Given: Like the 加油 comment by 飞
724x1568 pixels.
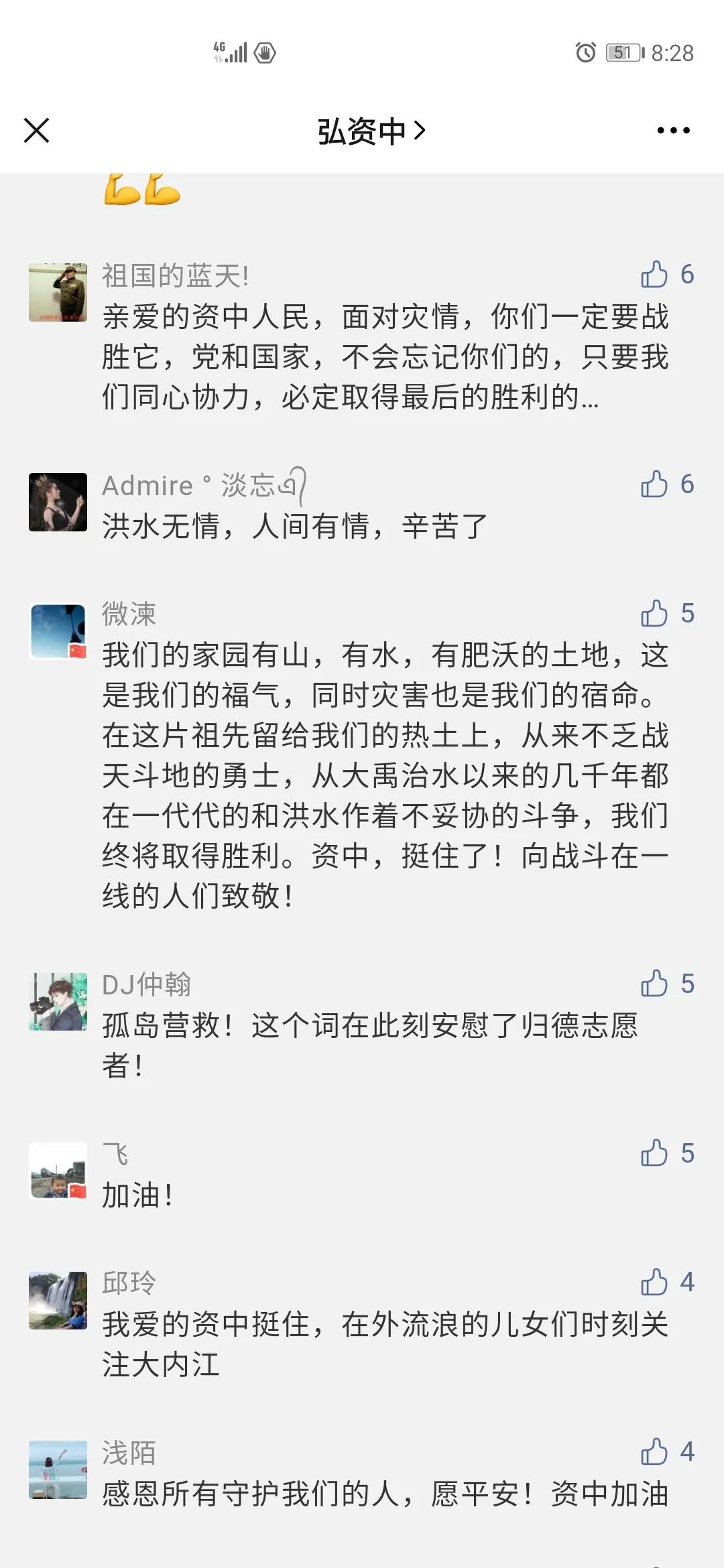Looking at the screenshot, I should coord(654,1154).
